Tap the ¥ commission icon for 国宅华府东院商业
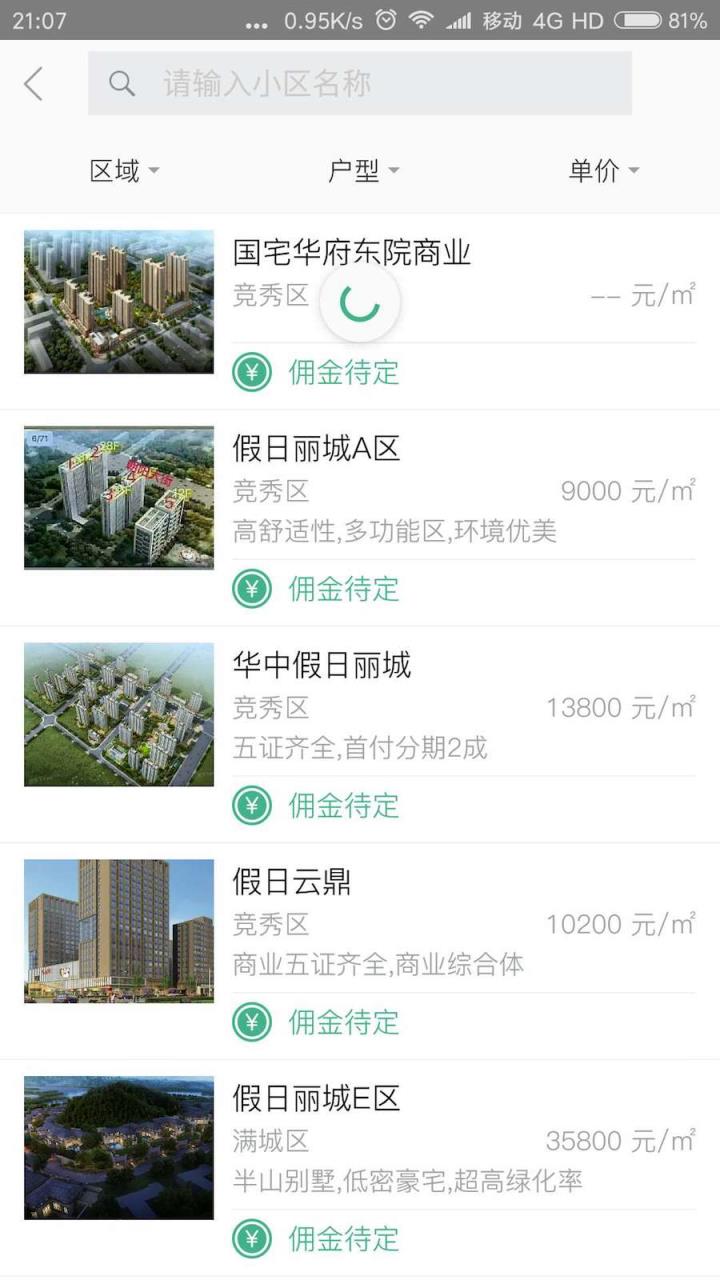 (x=251, y=371)
